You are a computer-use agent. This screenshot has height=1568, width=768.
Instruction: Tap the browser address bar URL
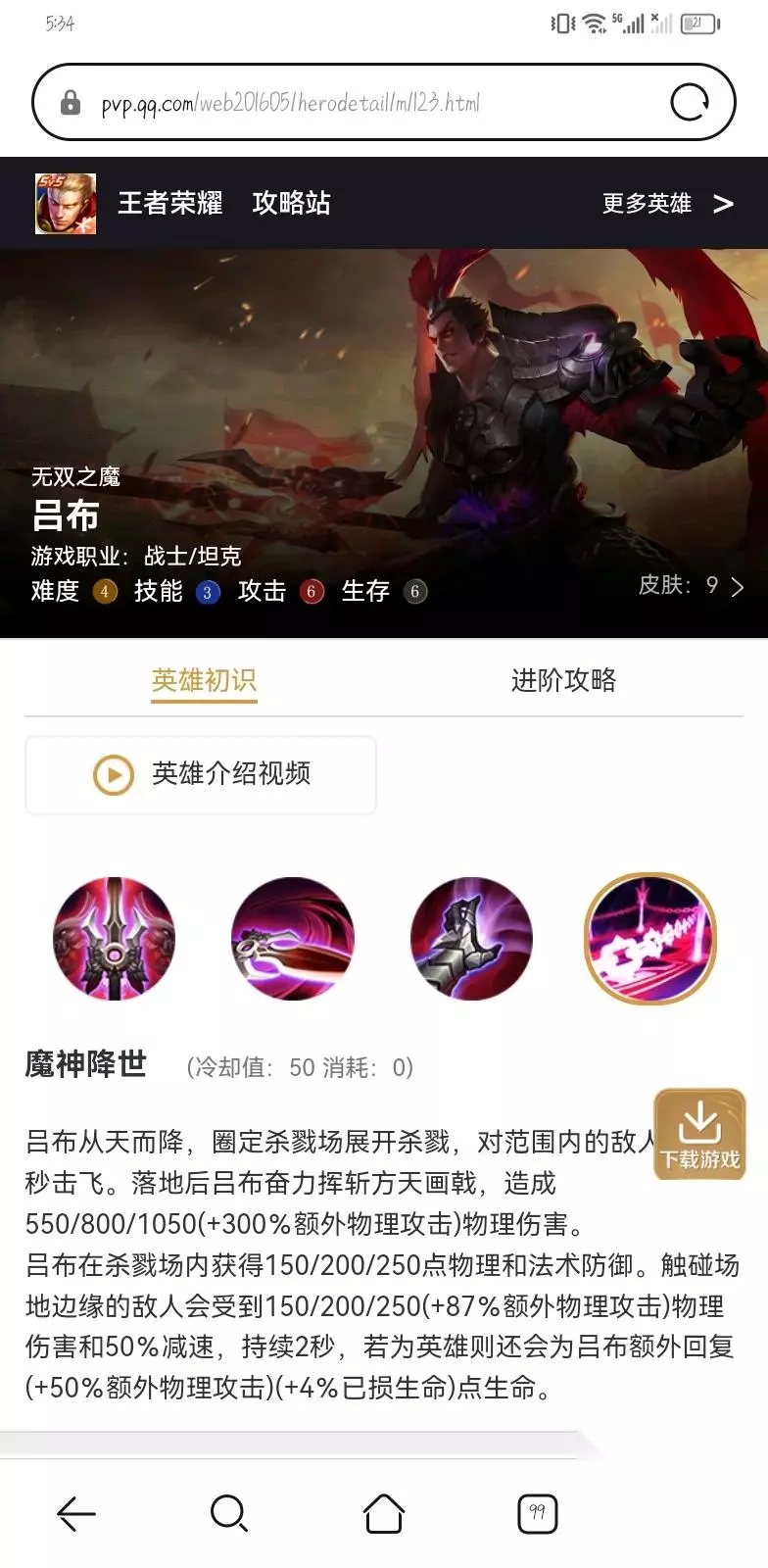pos(291,103)
